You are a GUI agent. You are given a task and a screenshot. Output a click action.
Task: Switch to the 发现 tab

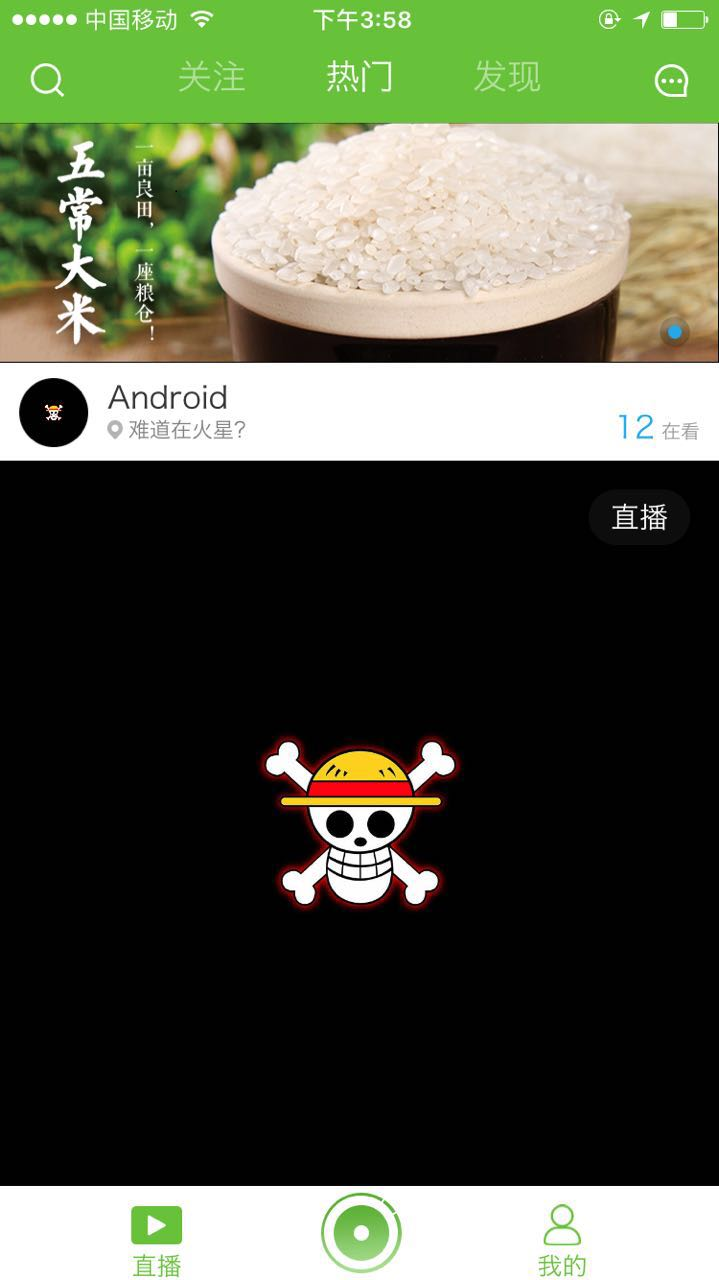pos(507,77)
